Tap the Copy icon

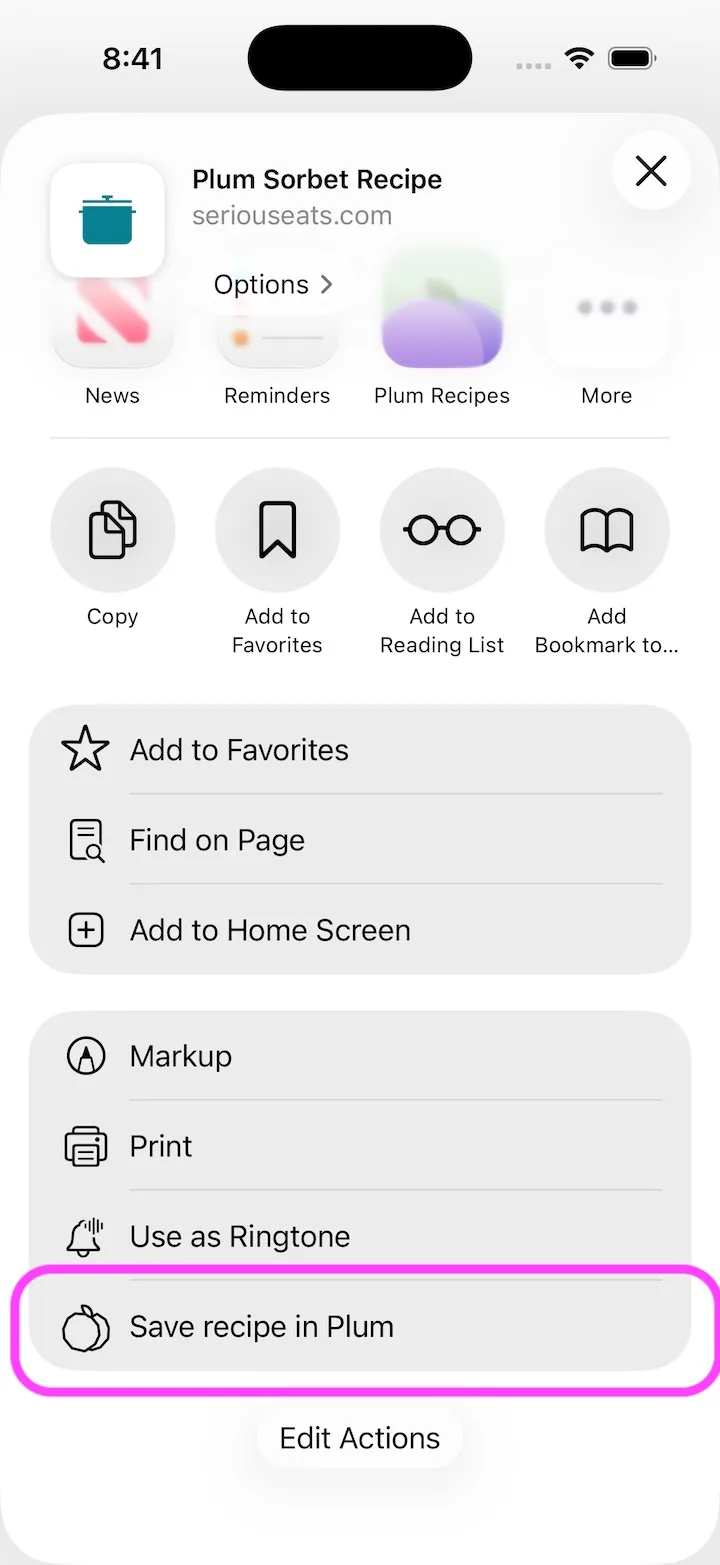coord(112,530)
